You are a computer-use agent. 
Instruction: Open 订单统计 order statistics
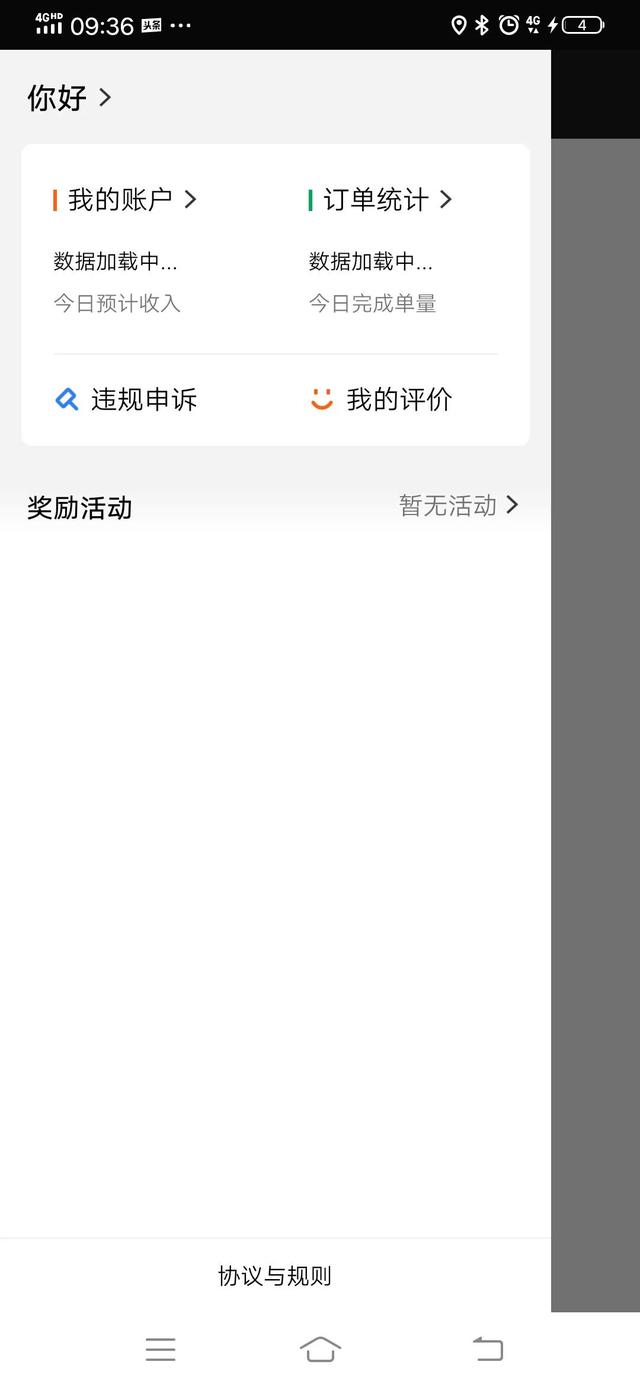[381, 200]
